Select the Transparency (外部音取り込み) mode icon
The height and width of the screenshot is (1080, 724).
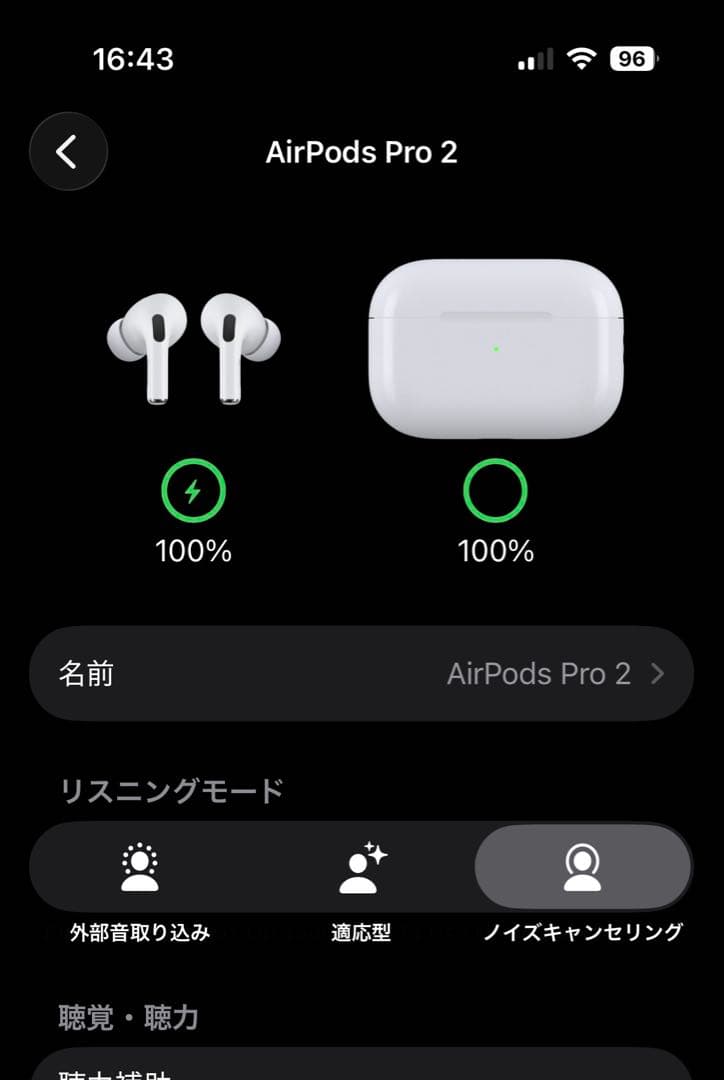pyautogui.click(x=140, y=865)
